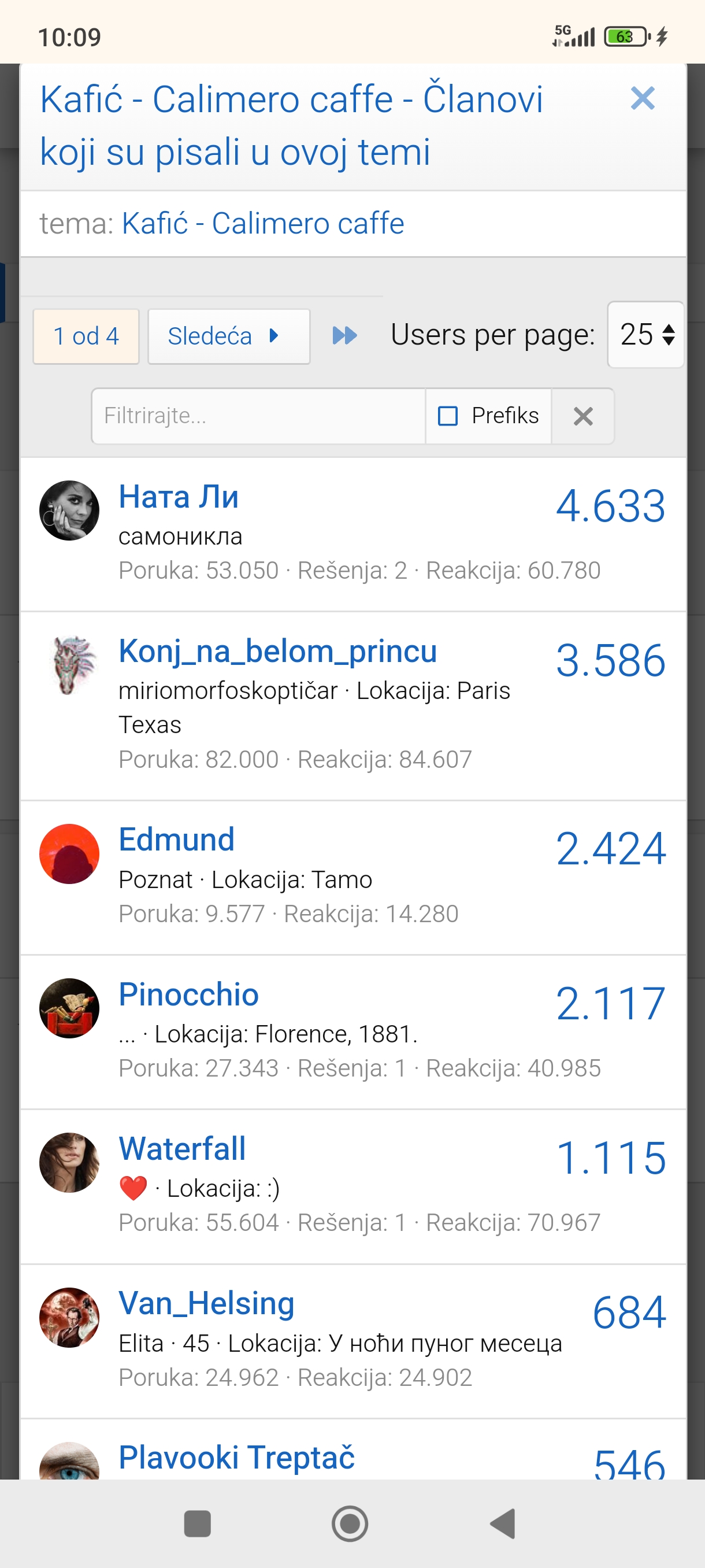
Task: Close the thread members dialog
Action: coord(643,99)
